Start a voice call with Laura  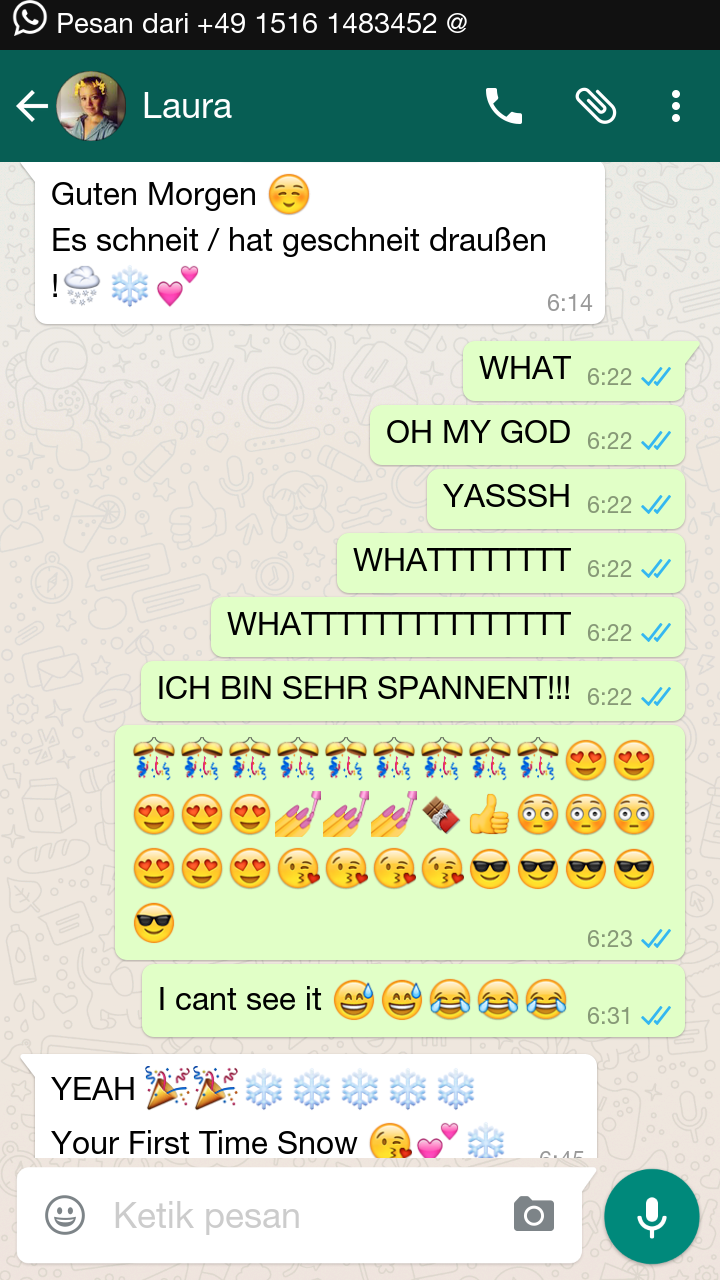coord(503,106)
